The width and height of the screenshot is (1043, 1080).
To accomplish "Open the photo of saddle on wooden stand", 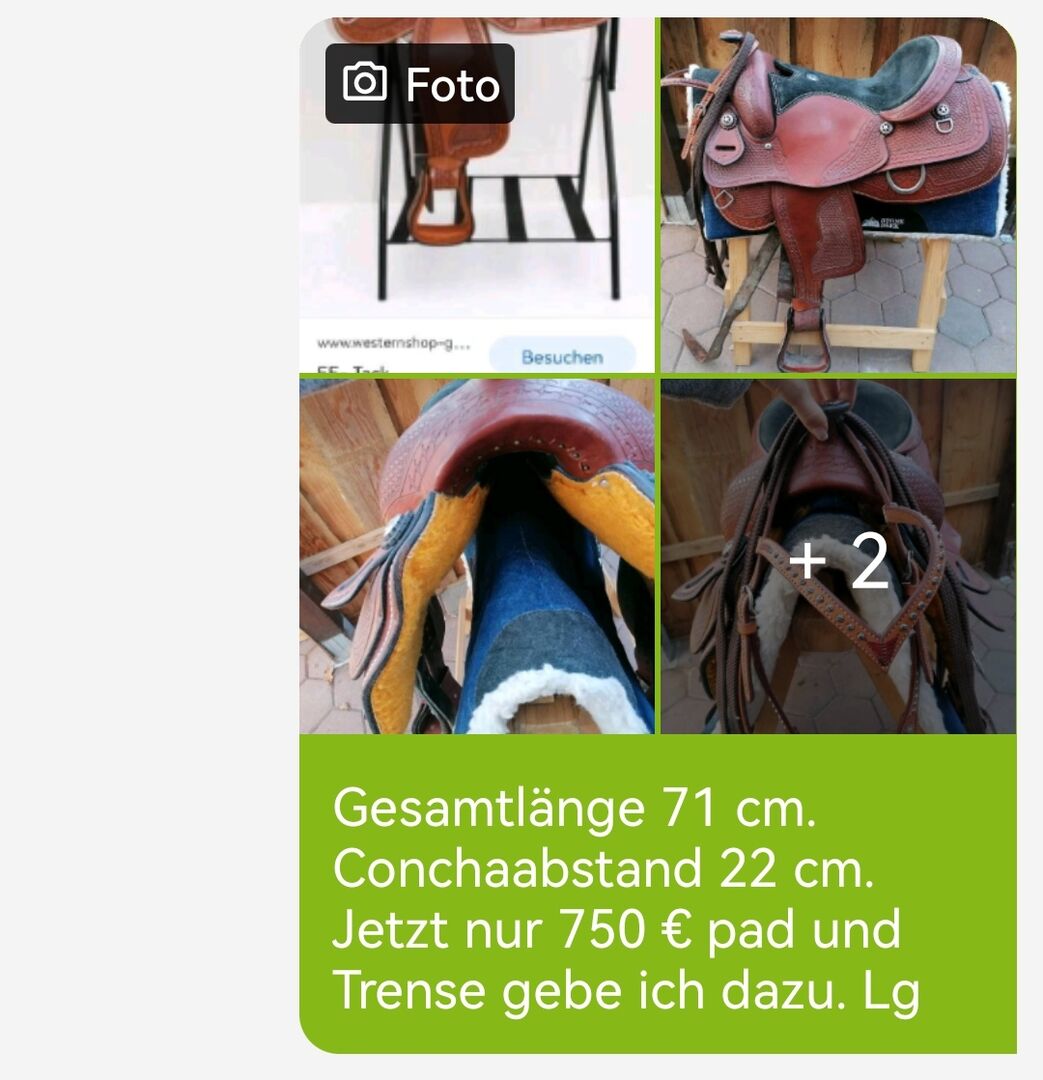I will tap(838, 195).
